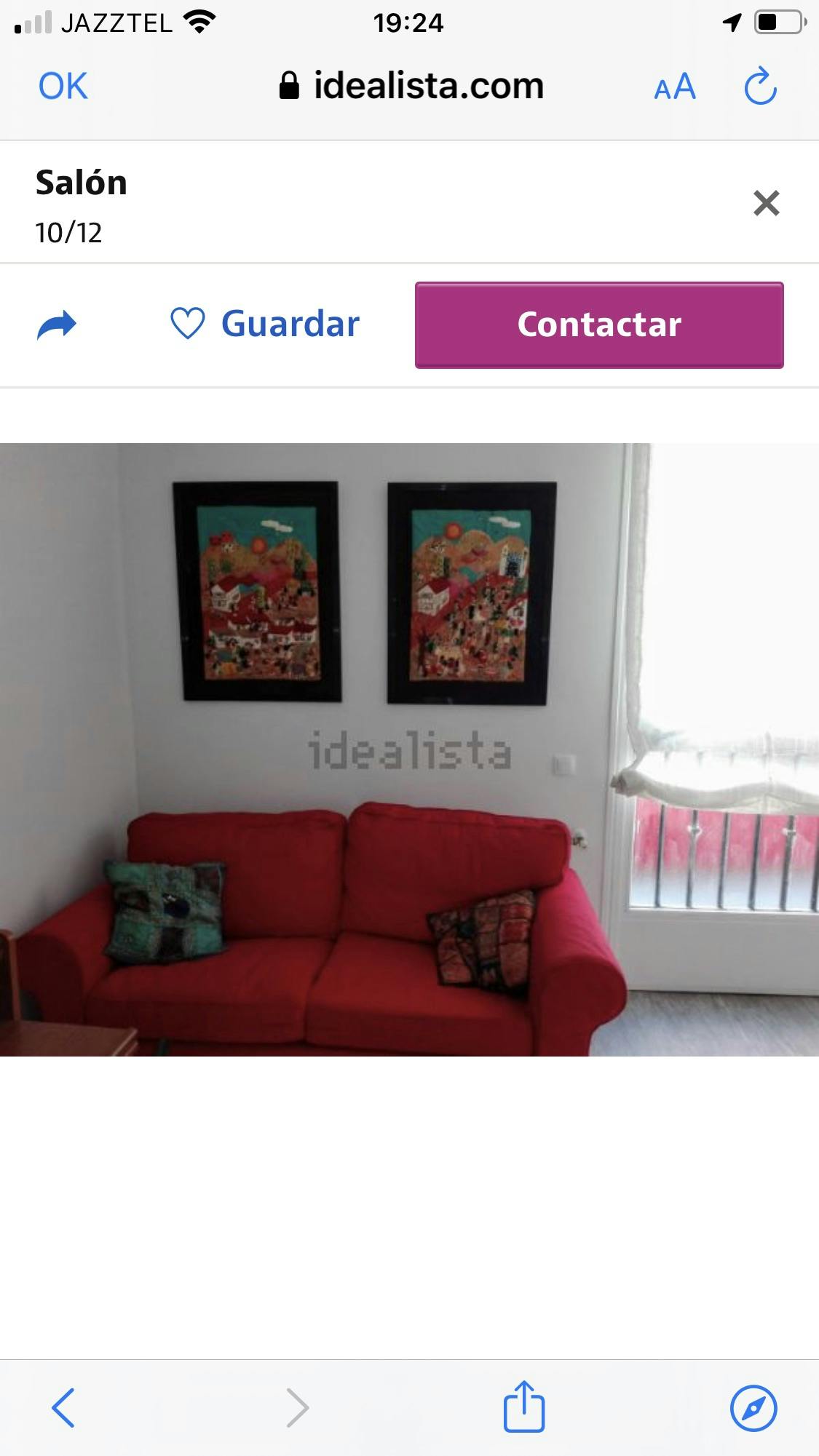Open this page in Safari
The image size is (819, 1456).
pos(753,1407)
